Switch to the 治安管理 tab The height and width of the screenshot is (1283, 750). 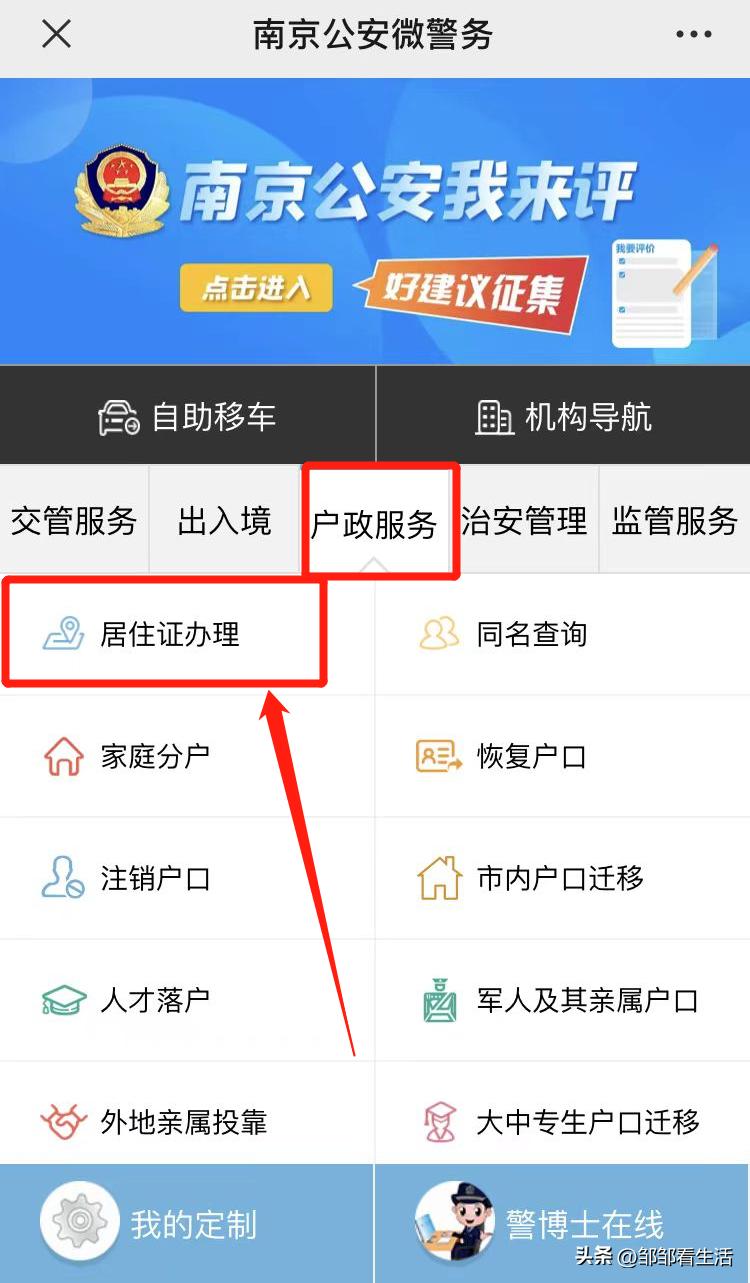click(525, 521)
